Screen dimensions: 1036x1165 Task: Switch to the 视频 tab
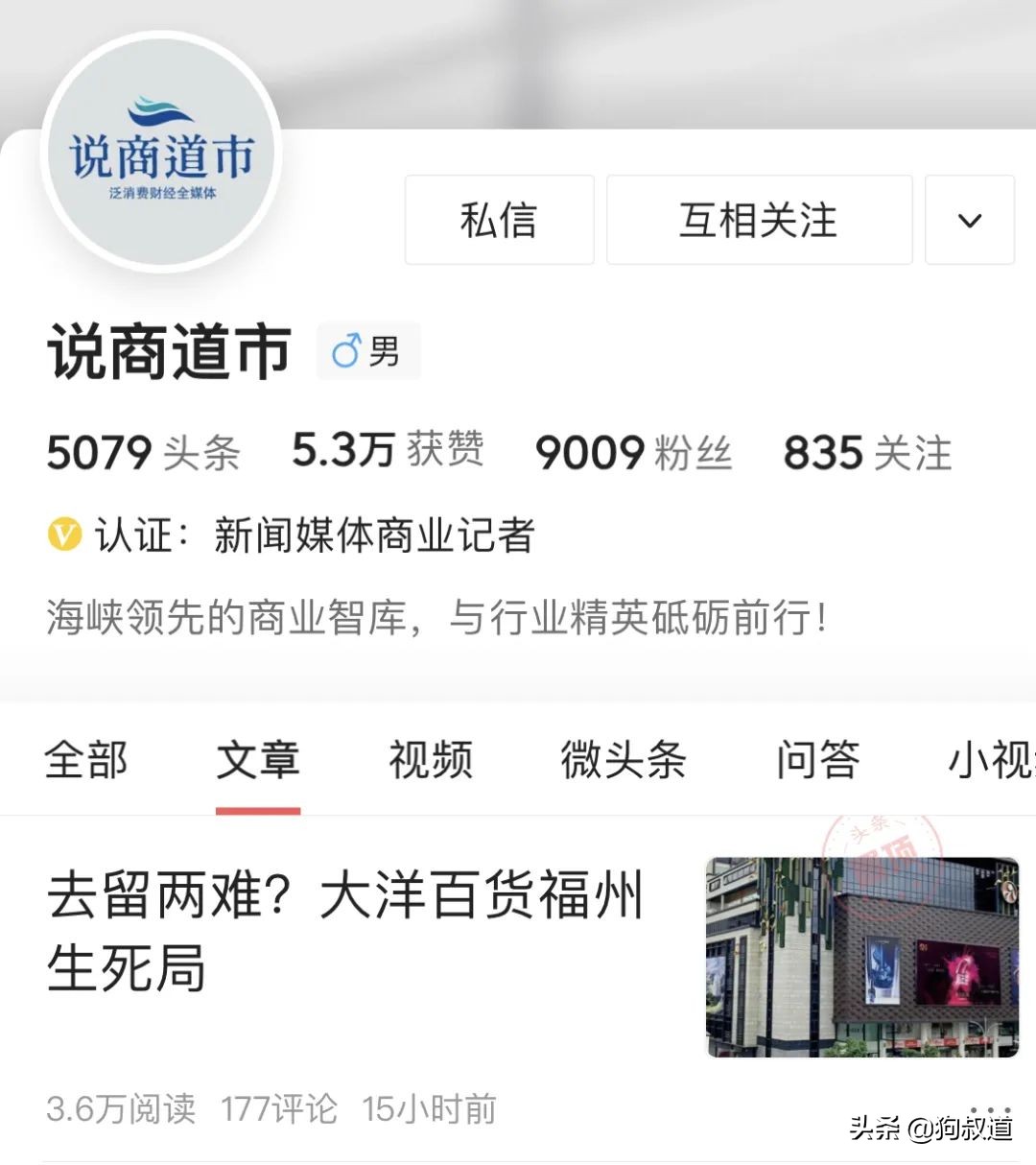coord(429,761)
